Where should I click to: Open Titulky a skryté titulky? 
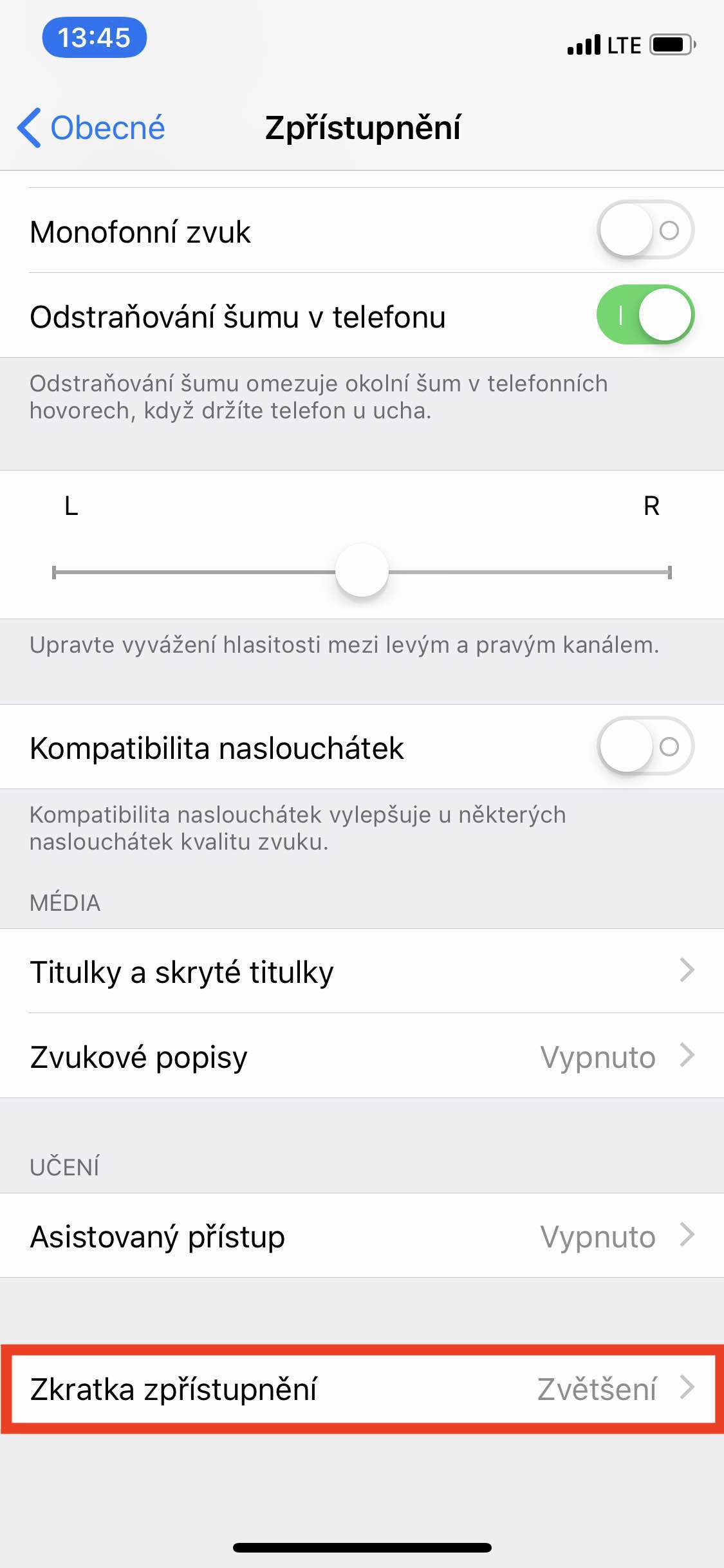(362, 971)
